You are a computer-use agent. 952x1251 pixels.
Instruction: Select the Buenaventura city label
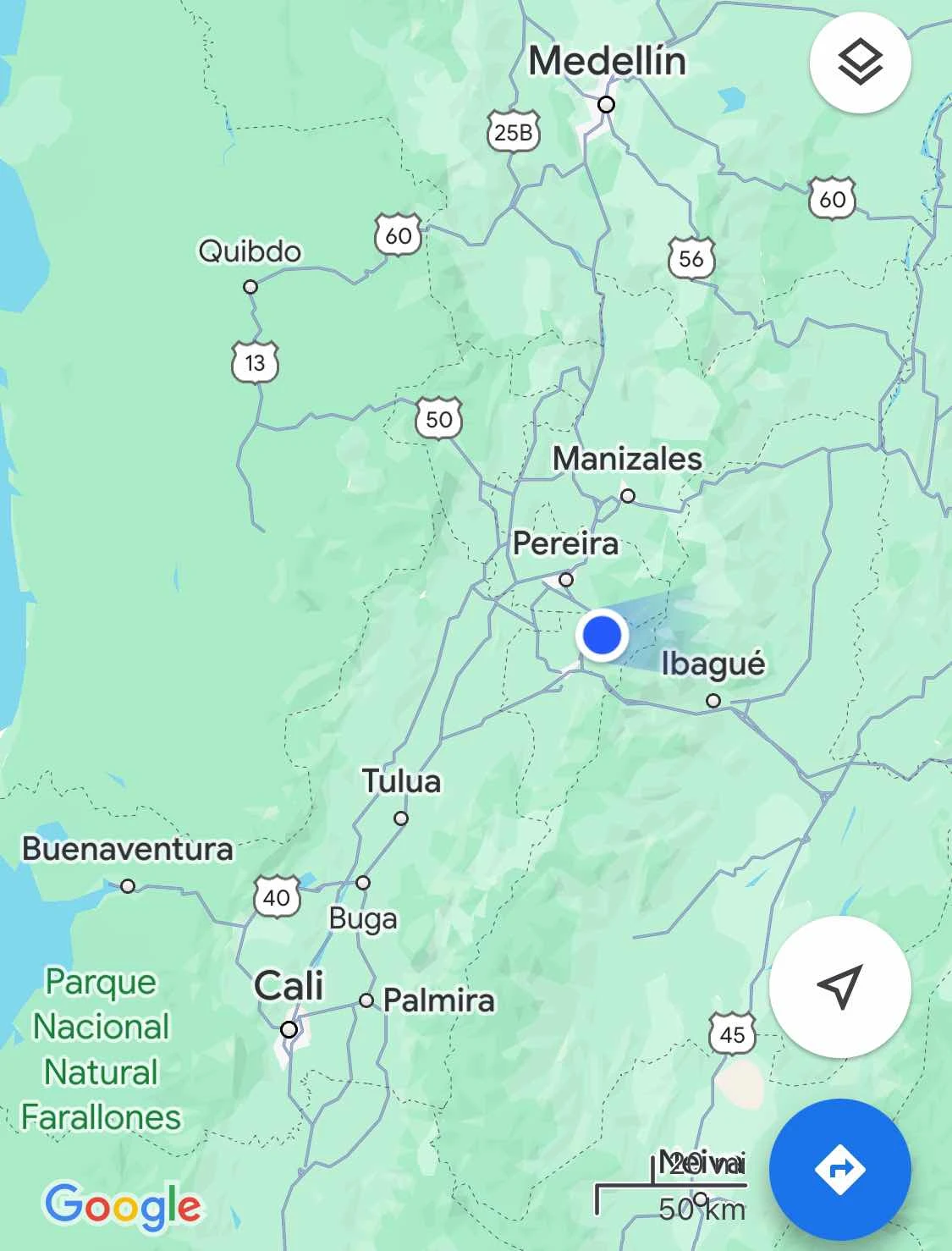tap(127, 849)
